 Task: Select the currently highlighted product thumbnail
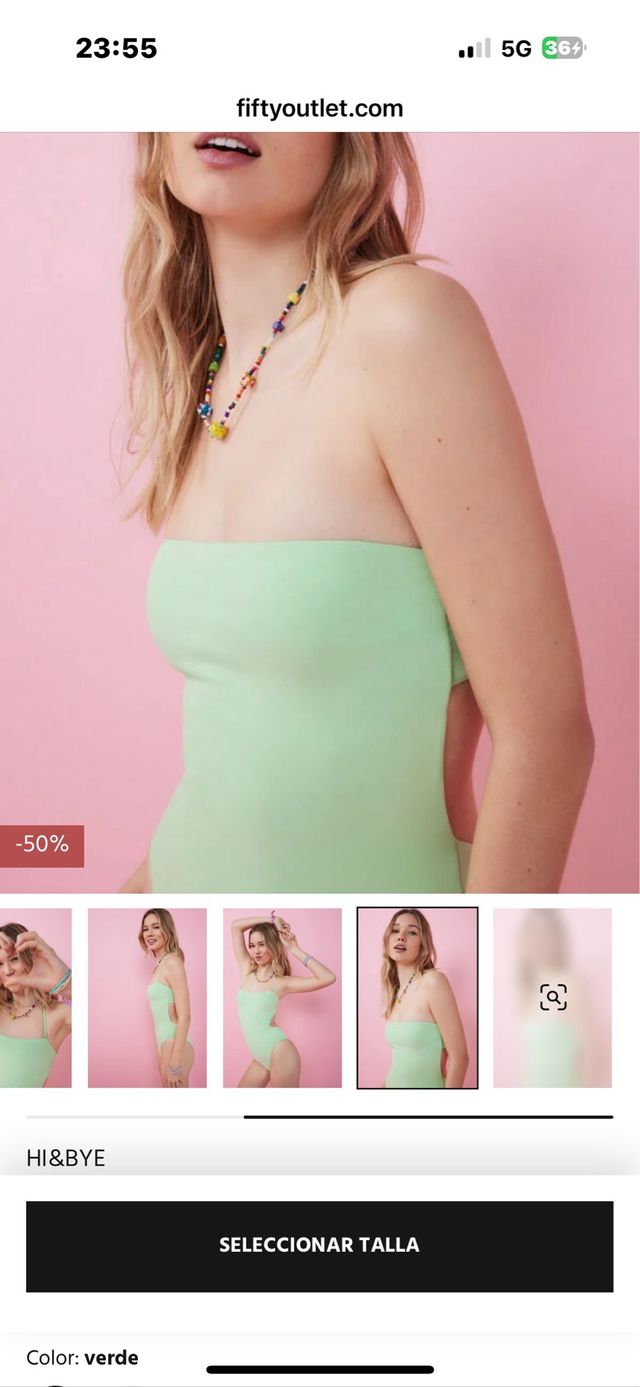point(417,997)
